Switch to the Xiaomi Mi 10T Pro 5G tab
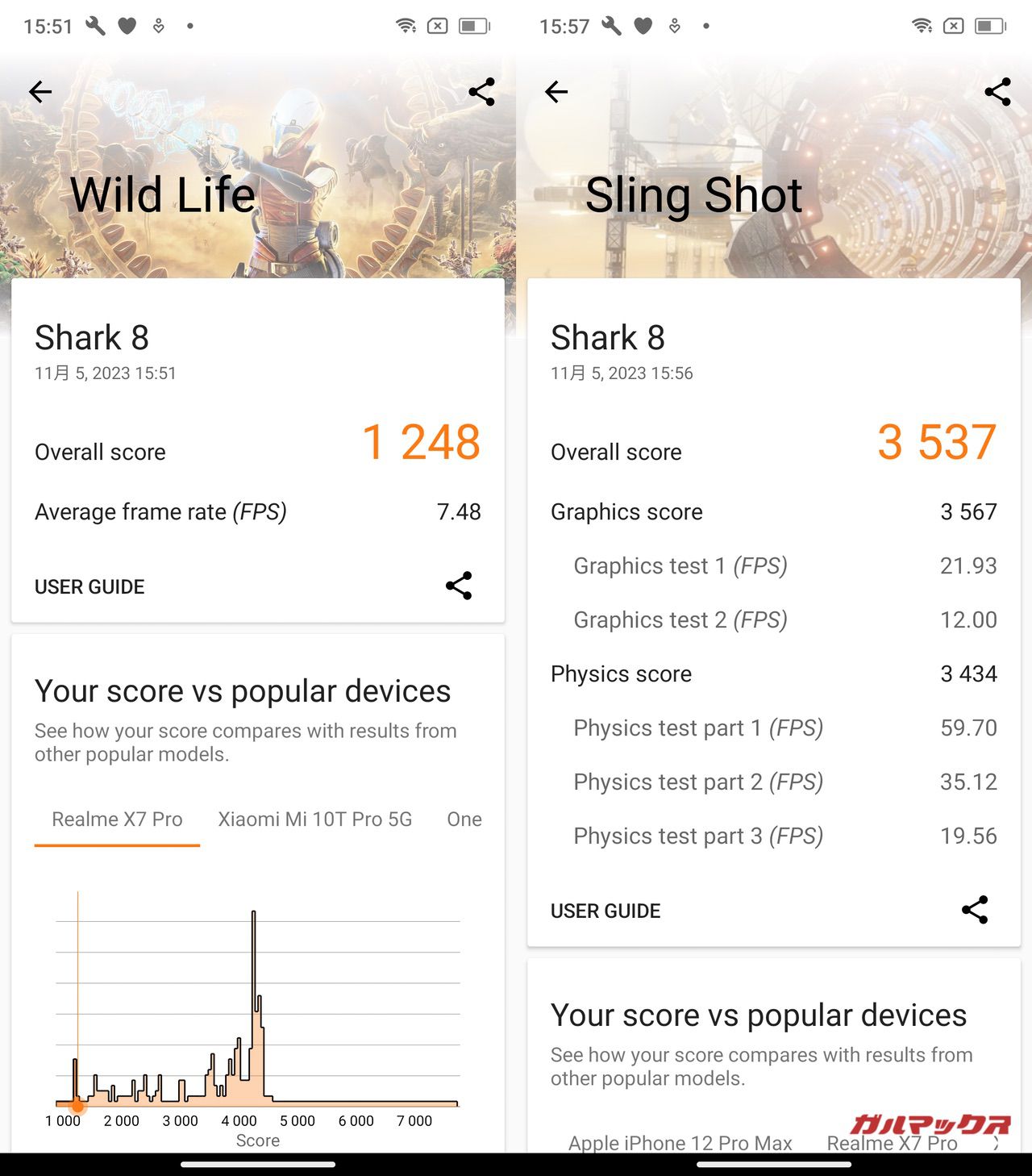Screen dimensions: 1032x1176 (314, 819)
